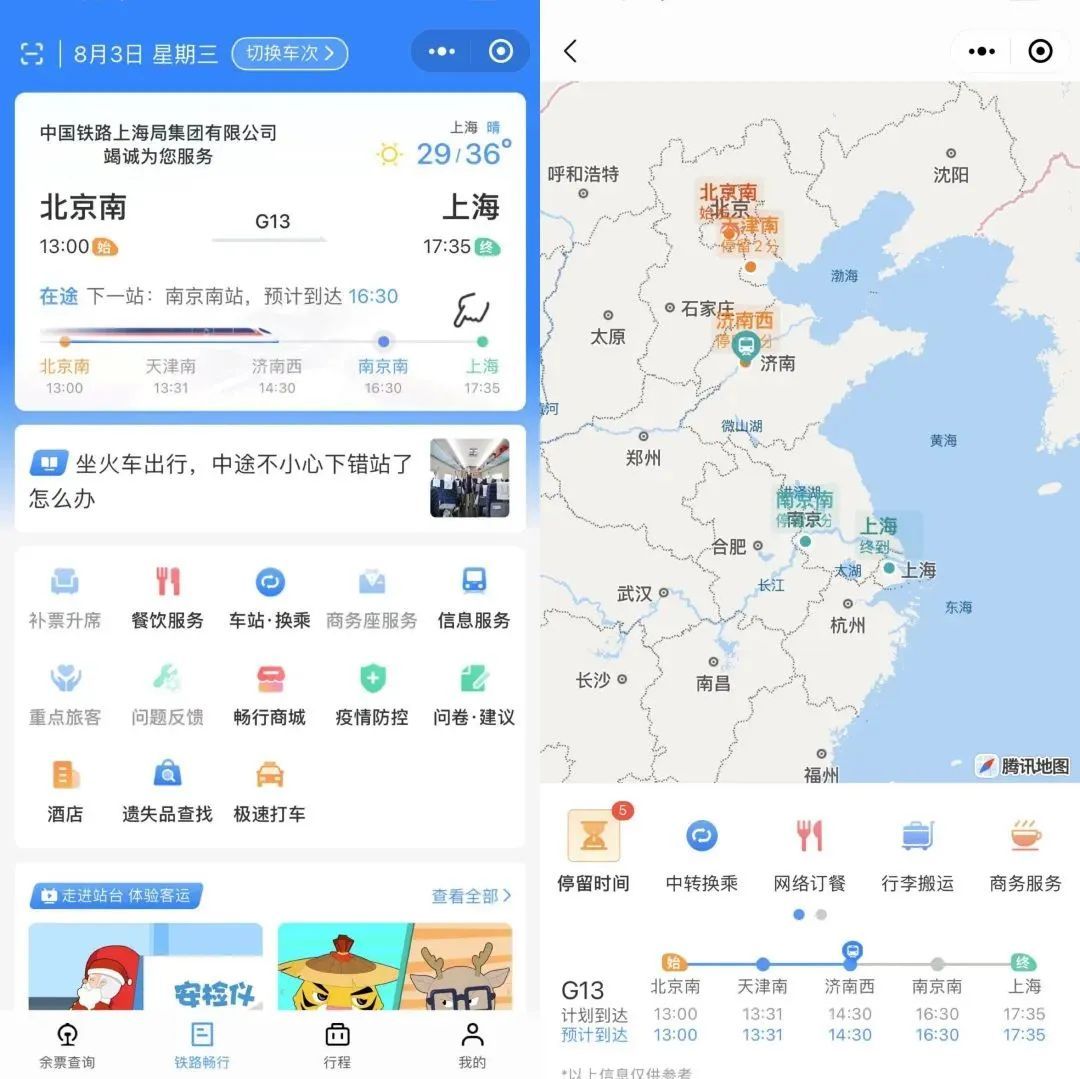Open 网络订餐

tap(809, 853)
